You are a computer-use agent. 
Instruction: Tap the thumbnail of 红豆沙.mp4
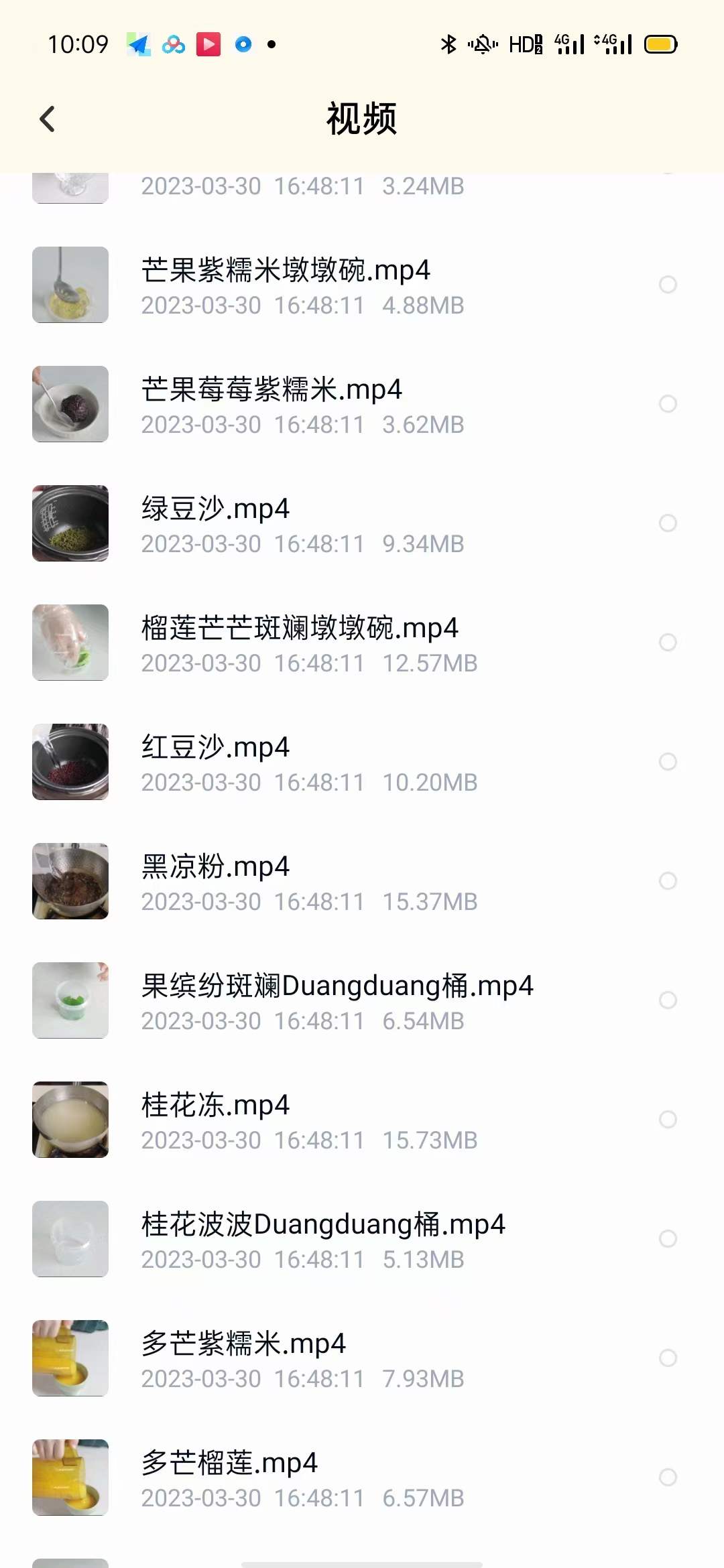pyautogui.click(x=70, y=762)
